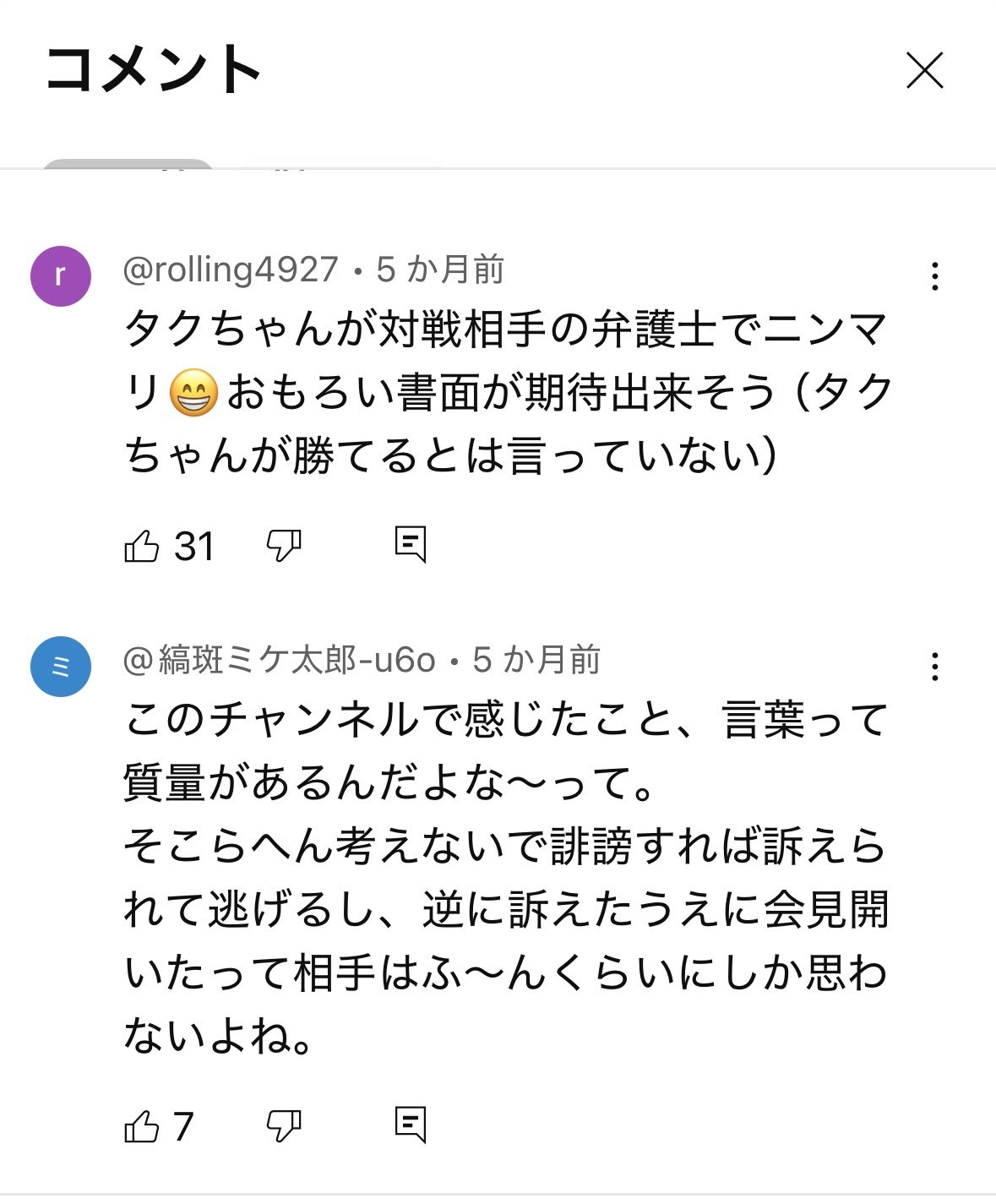This screenshot has height=1204, width=996.
Task: Close the コメント panel
Action: tap(924, 71)
